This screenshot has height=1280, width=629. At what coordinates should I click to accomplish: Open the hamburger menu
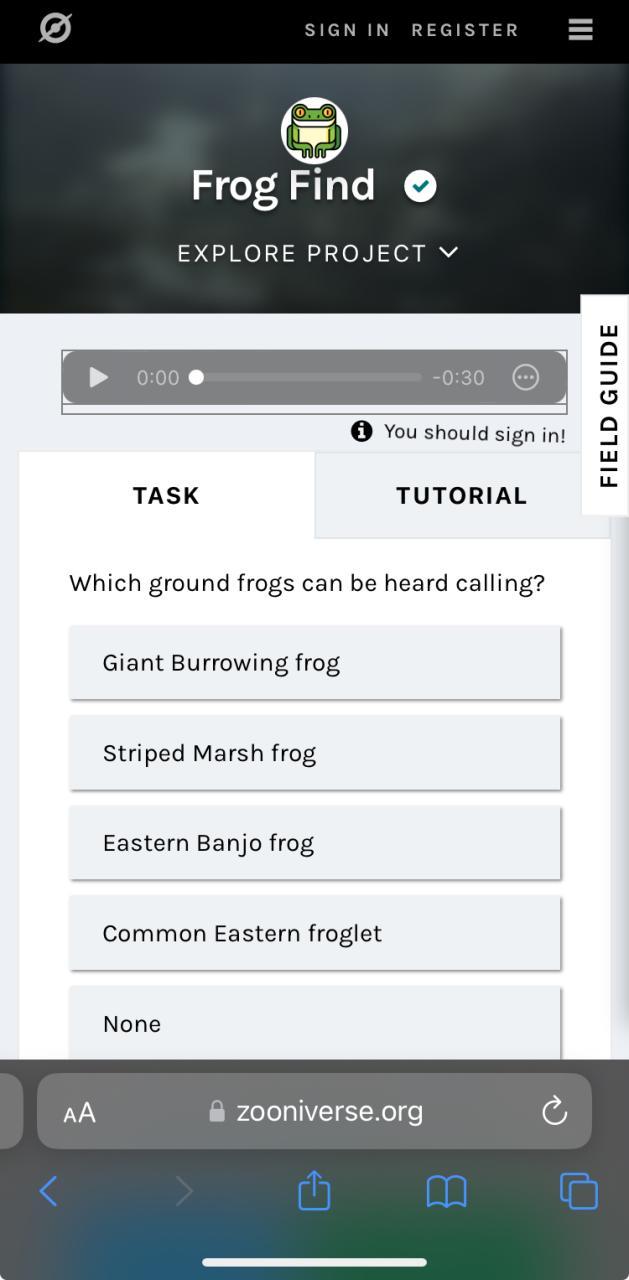581,30
